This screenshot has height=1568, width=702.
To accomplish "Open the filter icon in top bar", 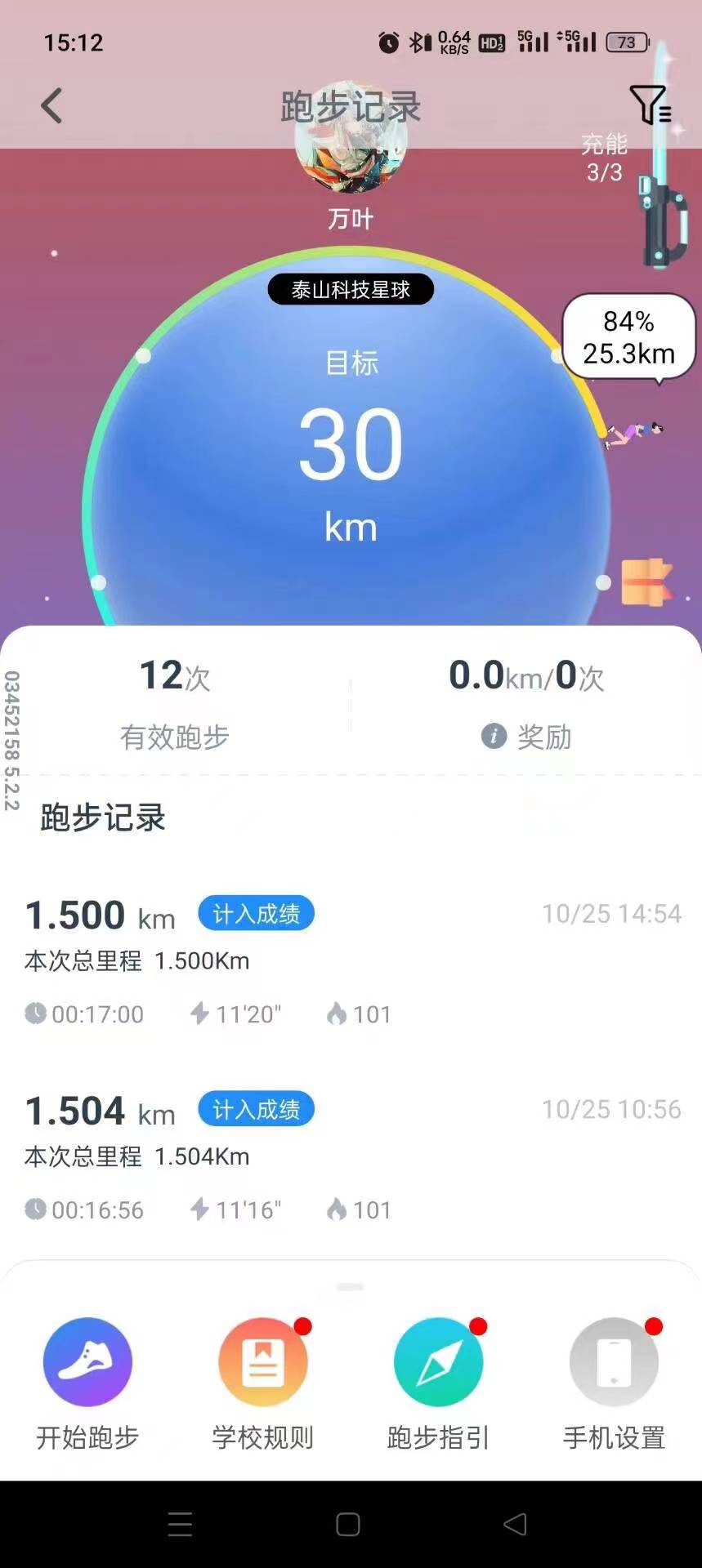I will click(x=650, y=105).
